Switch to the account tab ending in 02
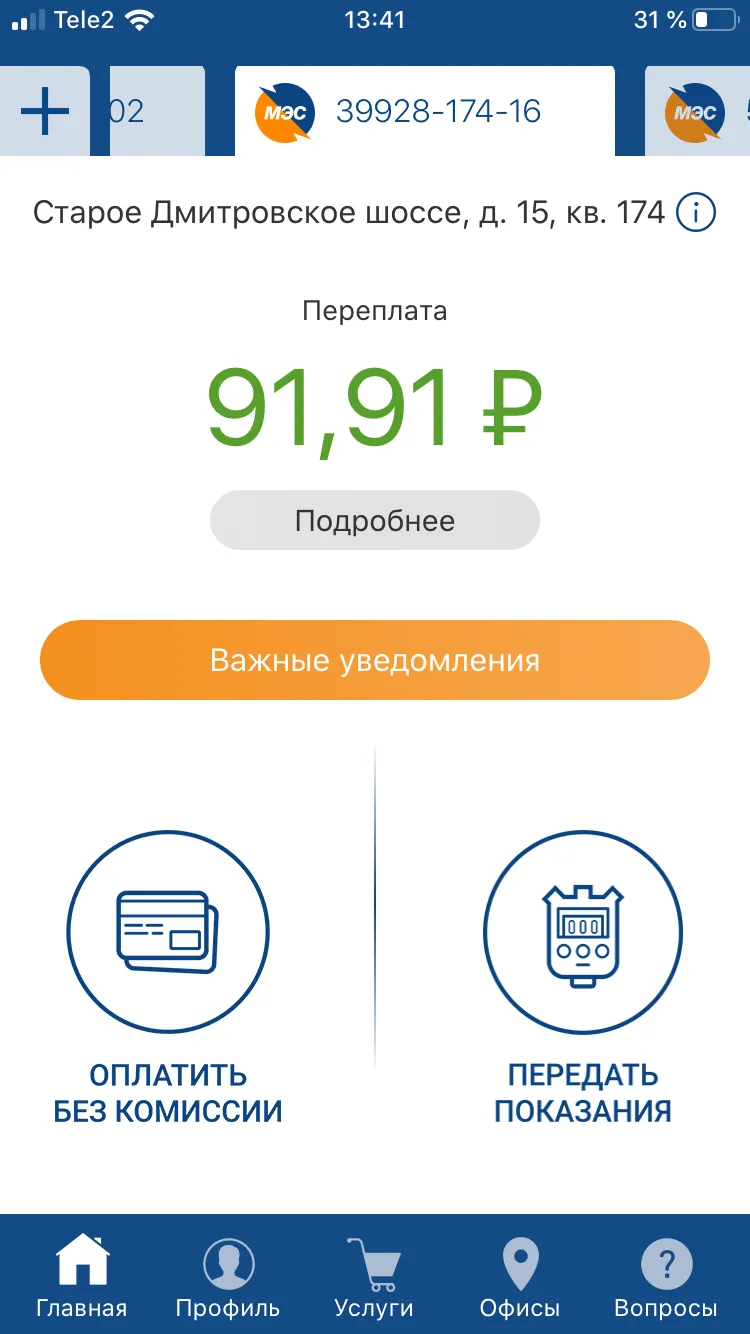This screenshot has height=1334, width=750. (157, 111)
